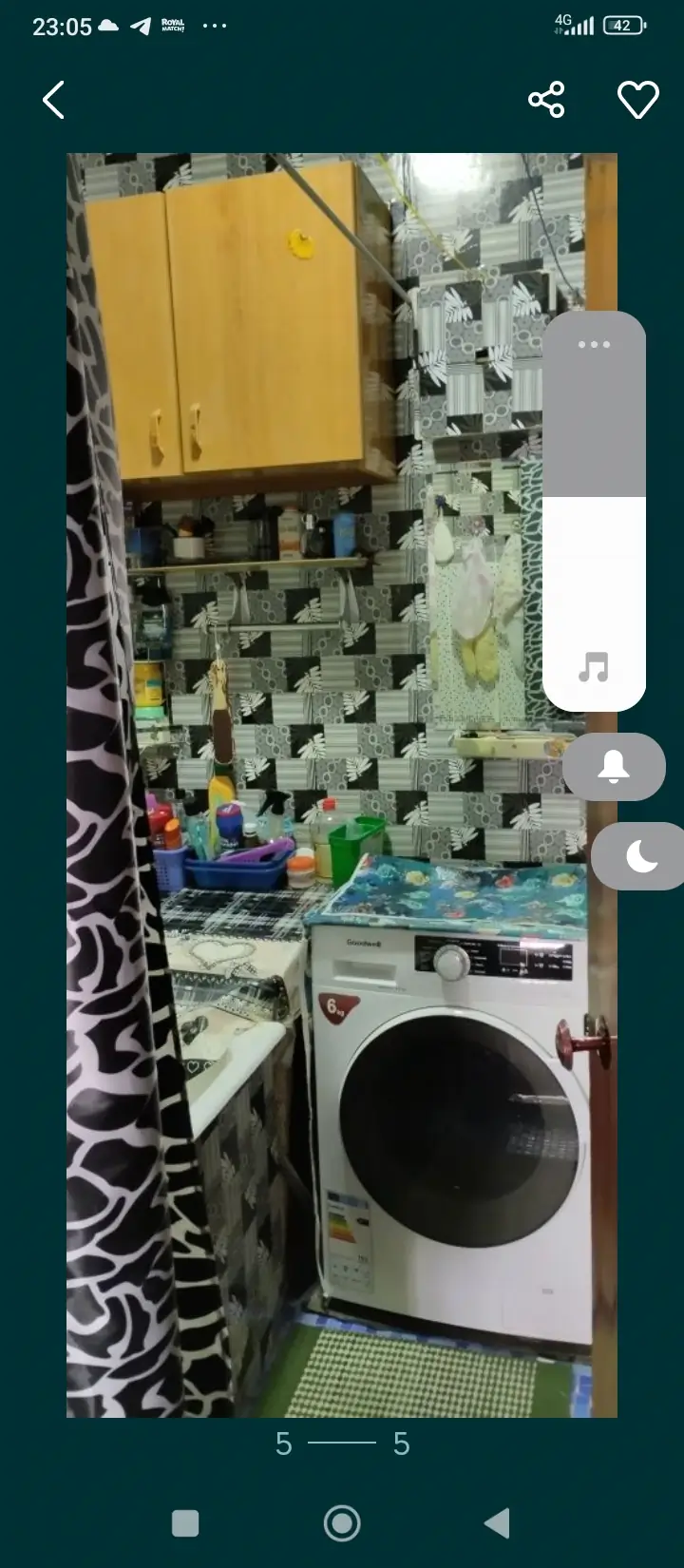Viewport: 684px width, 1568px height.
Task: Switch ringer mode with bell button
Action: [614, 767]
